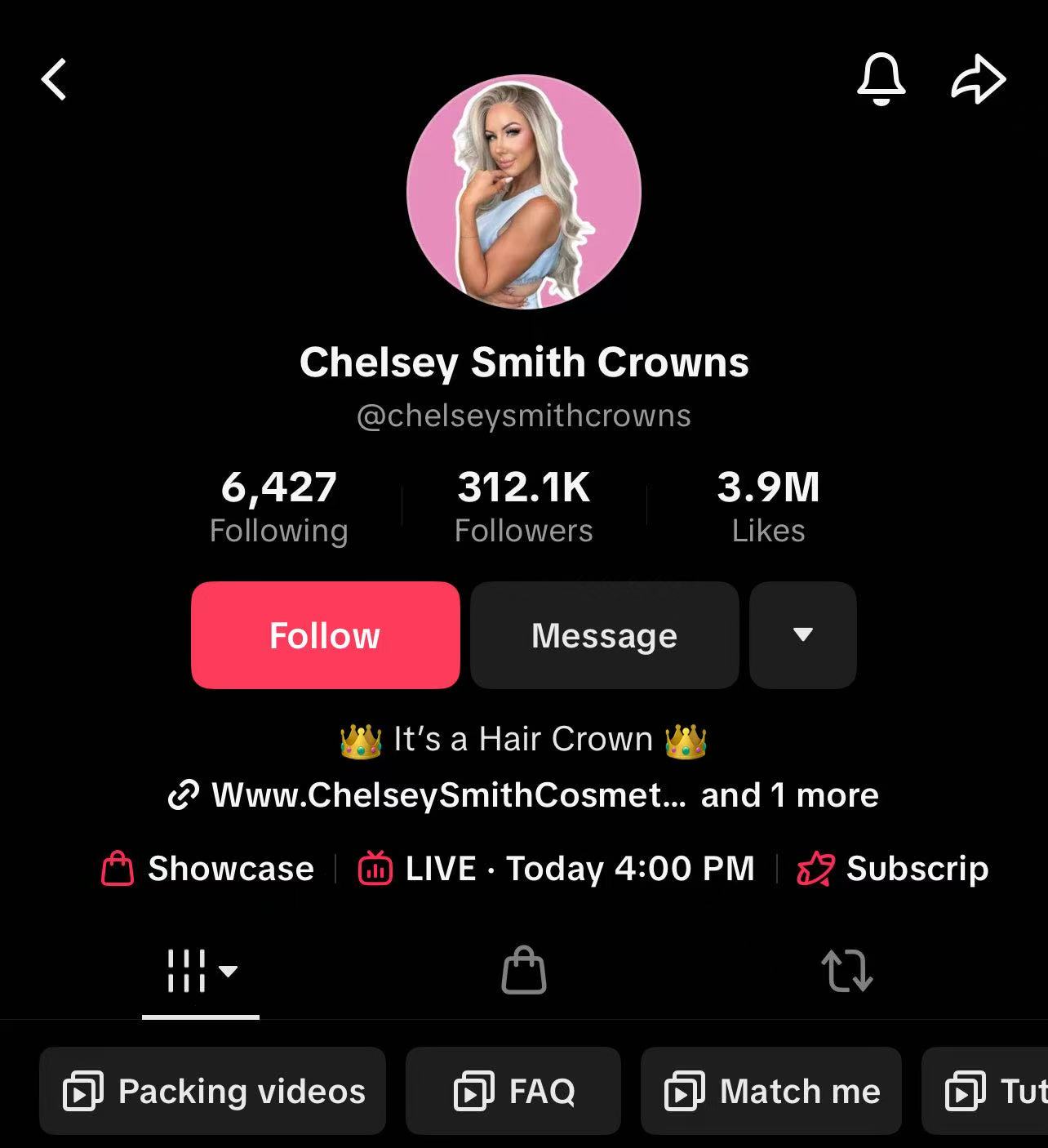Open the Showcase shop
This screenshot has height=1148, width=1048.
[x=209, y=868]
